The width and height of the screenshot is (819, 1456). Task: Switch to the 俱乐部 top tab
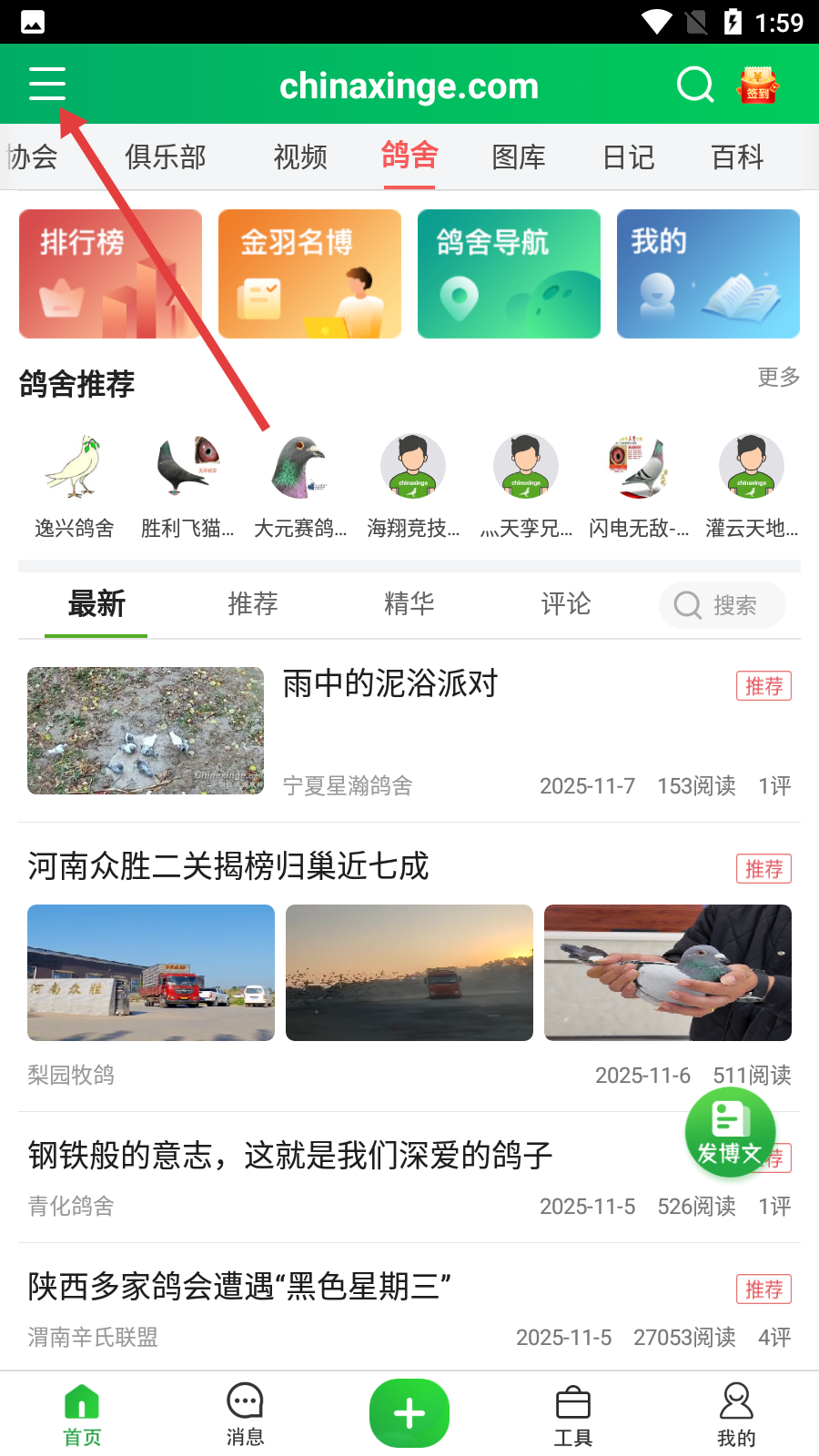(166, 157)
